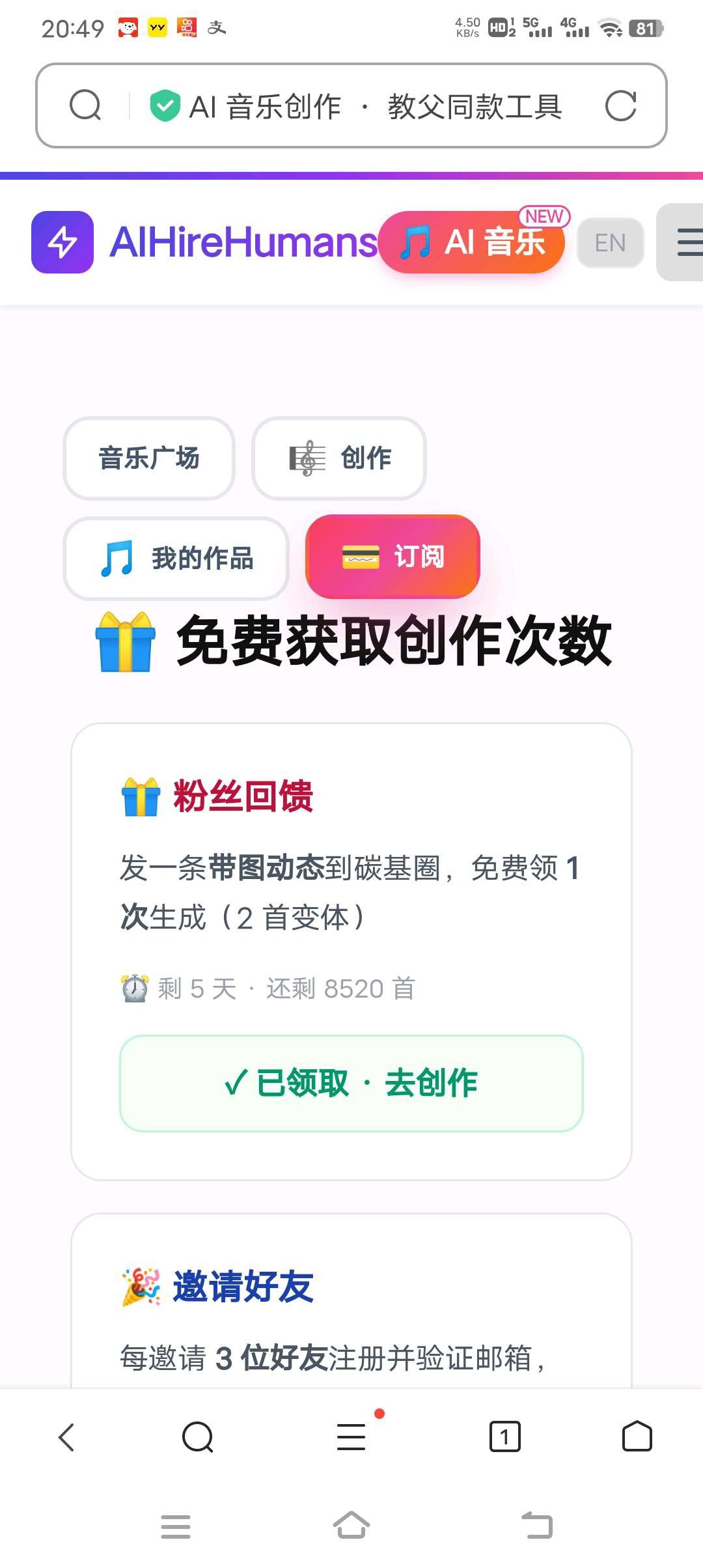Viewport: 703px width, 1568px height.
Task: Open the 订阅 subscription page
Action: point(393,557)
